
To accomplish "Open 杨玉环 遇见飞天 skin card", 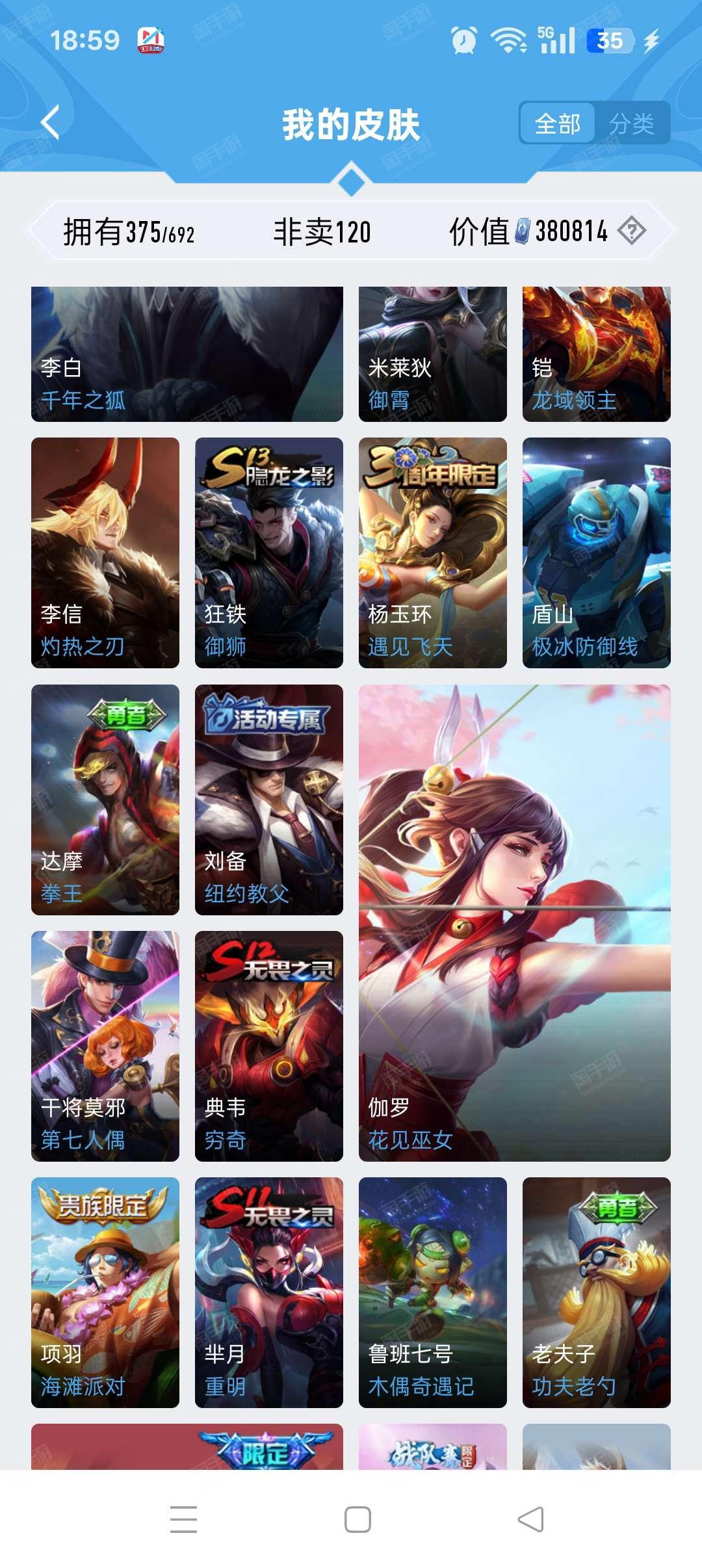I will (433, 553).
